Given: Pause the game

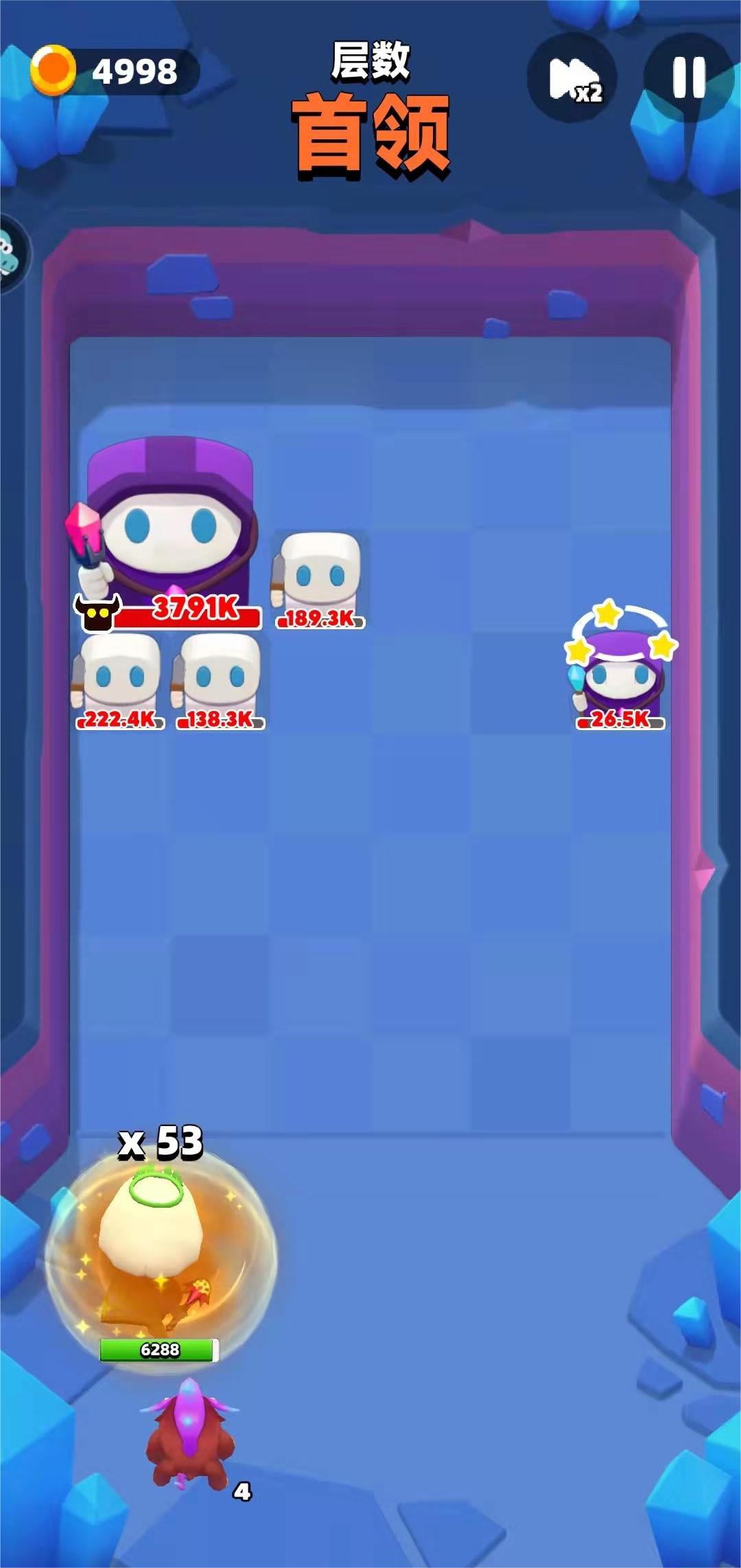Looking at the screenshot, I should coord(688,78).
